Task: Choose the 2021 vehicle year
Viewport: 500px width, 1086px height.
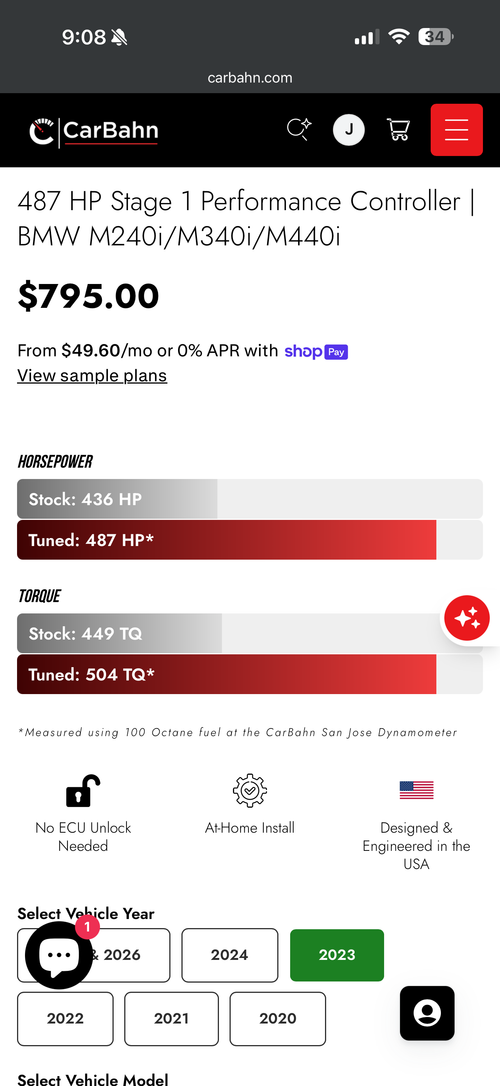Action: coord(171,1019)
